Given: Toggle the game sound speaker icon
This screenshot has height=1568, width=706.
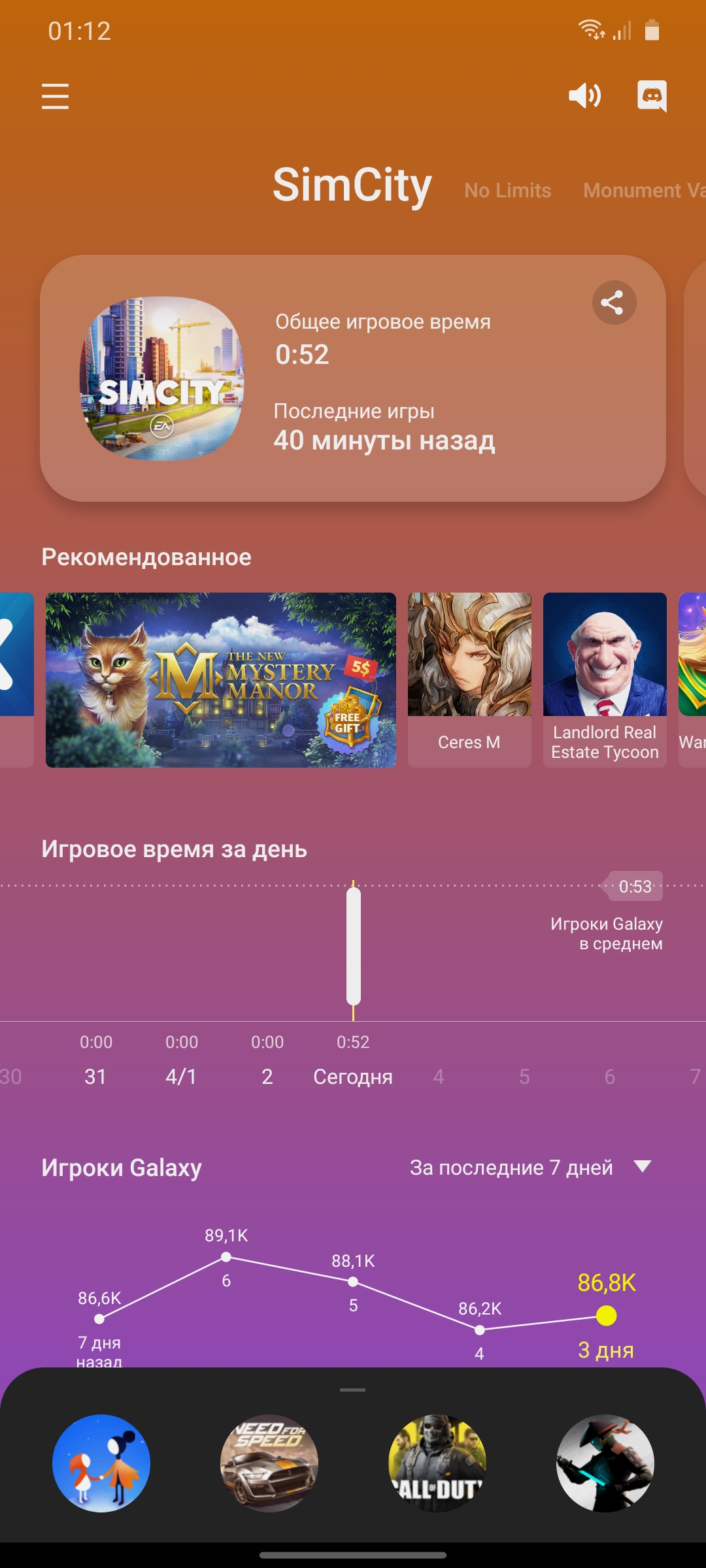Looking at the screenshot, I should [584, 96].
